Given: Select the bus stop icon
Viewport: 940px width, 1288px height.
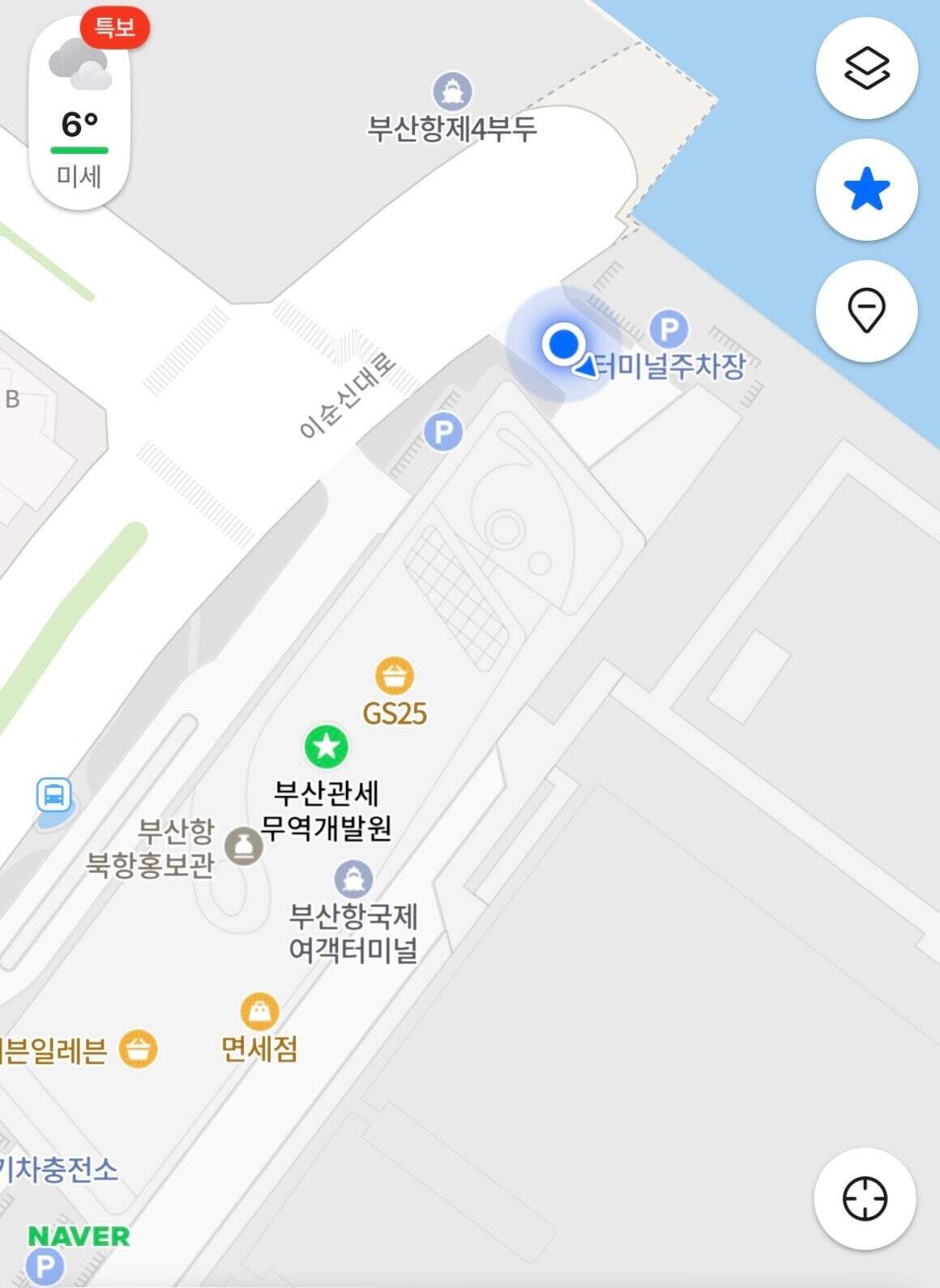Looking at the screenshot, I should pos(54,795).
